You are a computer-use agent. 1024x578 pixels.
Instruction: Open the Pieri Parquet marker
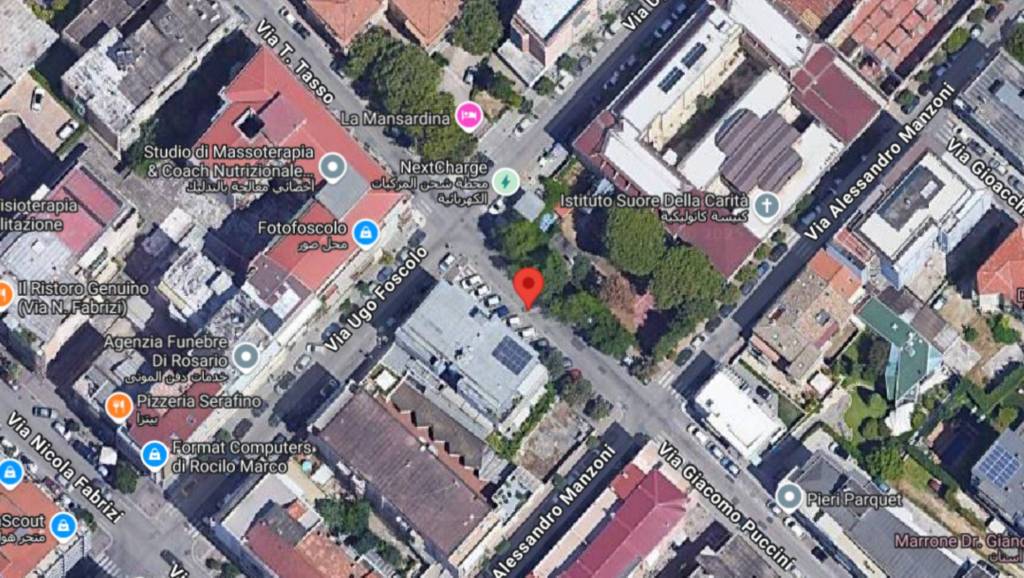[790, 496]
